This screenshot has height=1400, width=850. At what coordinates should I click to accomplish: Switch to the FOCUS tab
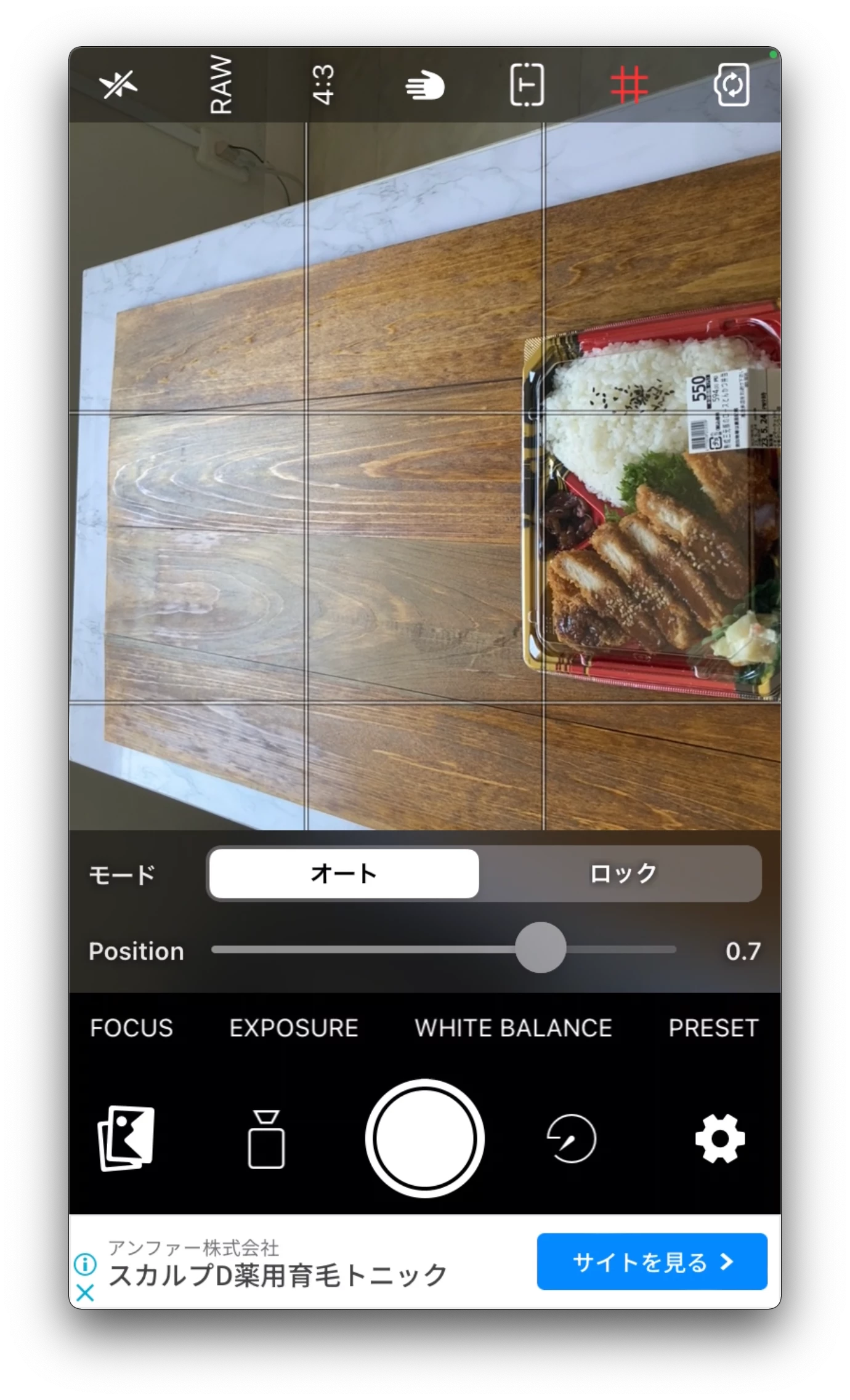click(x=131, y=1028)
